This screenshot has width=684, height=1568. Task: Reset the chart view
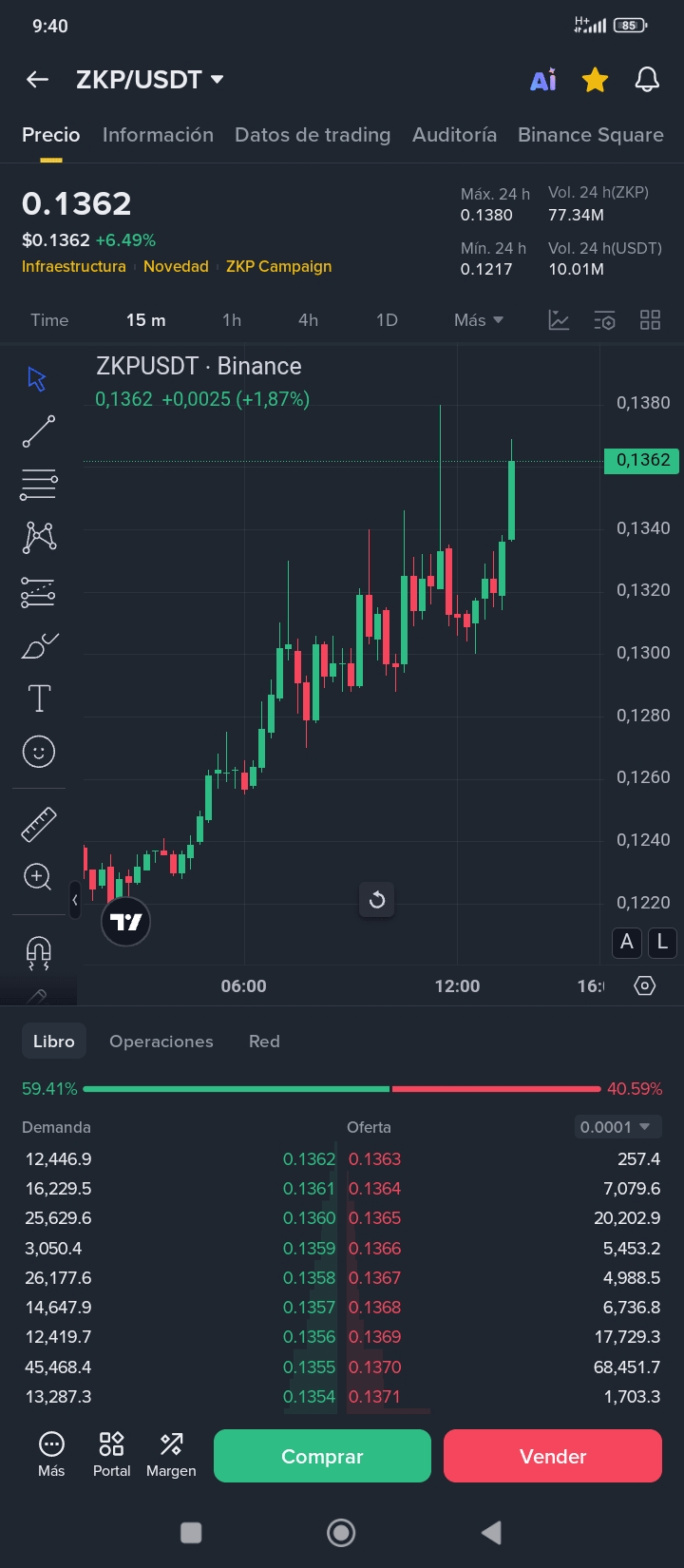(x=377, y=900)
